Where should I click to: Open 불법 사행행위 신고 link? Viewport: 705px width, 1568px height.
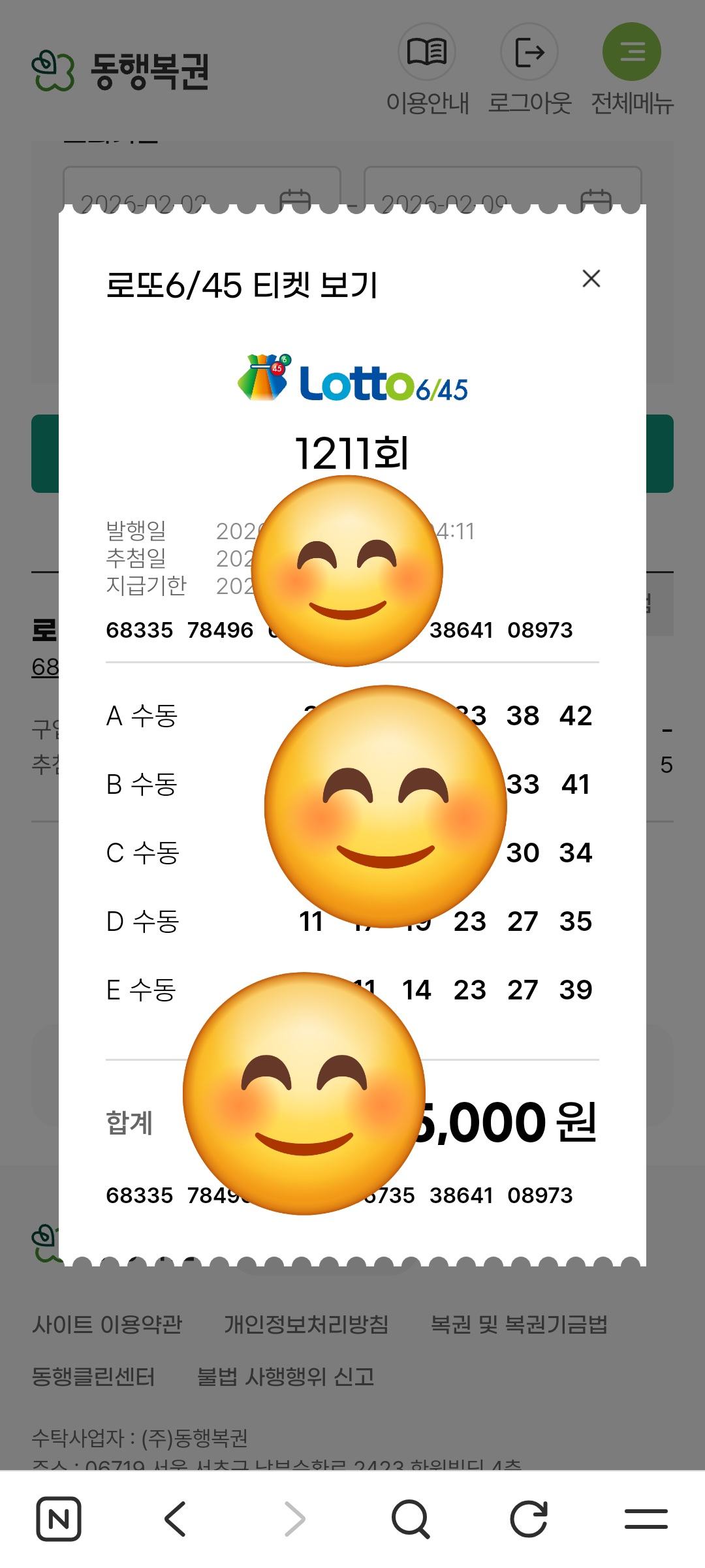286,1377
